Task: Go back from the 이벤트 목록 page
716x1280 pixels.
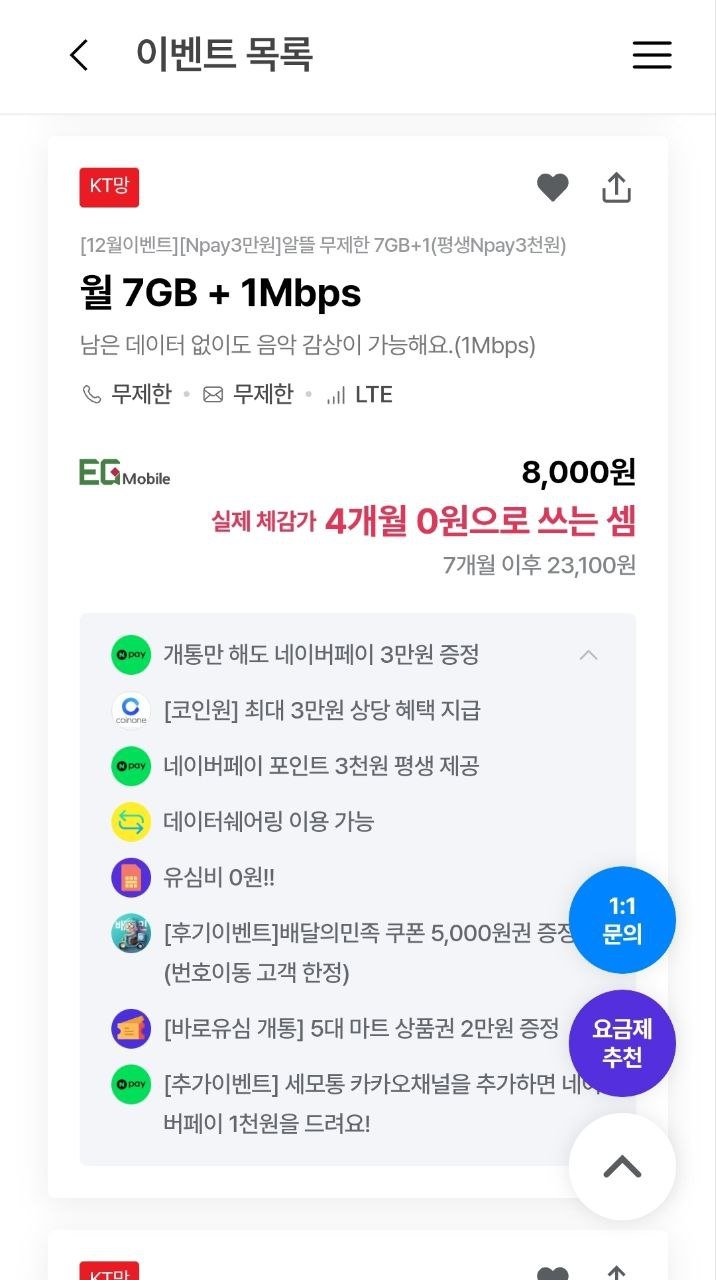Action: tap(79, 55)
